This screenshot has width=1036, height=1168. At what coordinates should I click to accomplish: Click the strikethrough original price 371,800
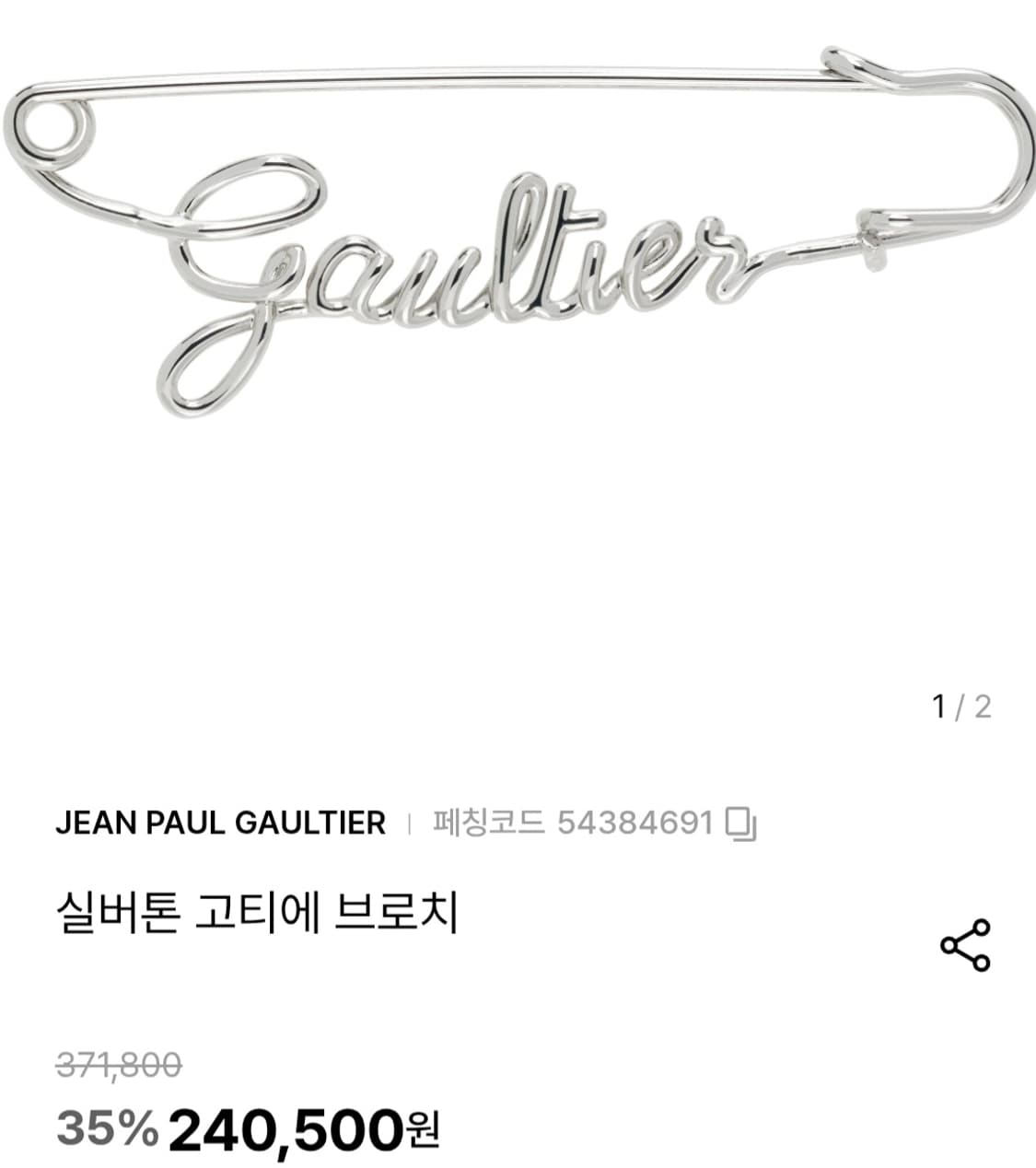[x=116, y=1066]
